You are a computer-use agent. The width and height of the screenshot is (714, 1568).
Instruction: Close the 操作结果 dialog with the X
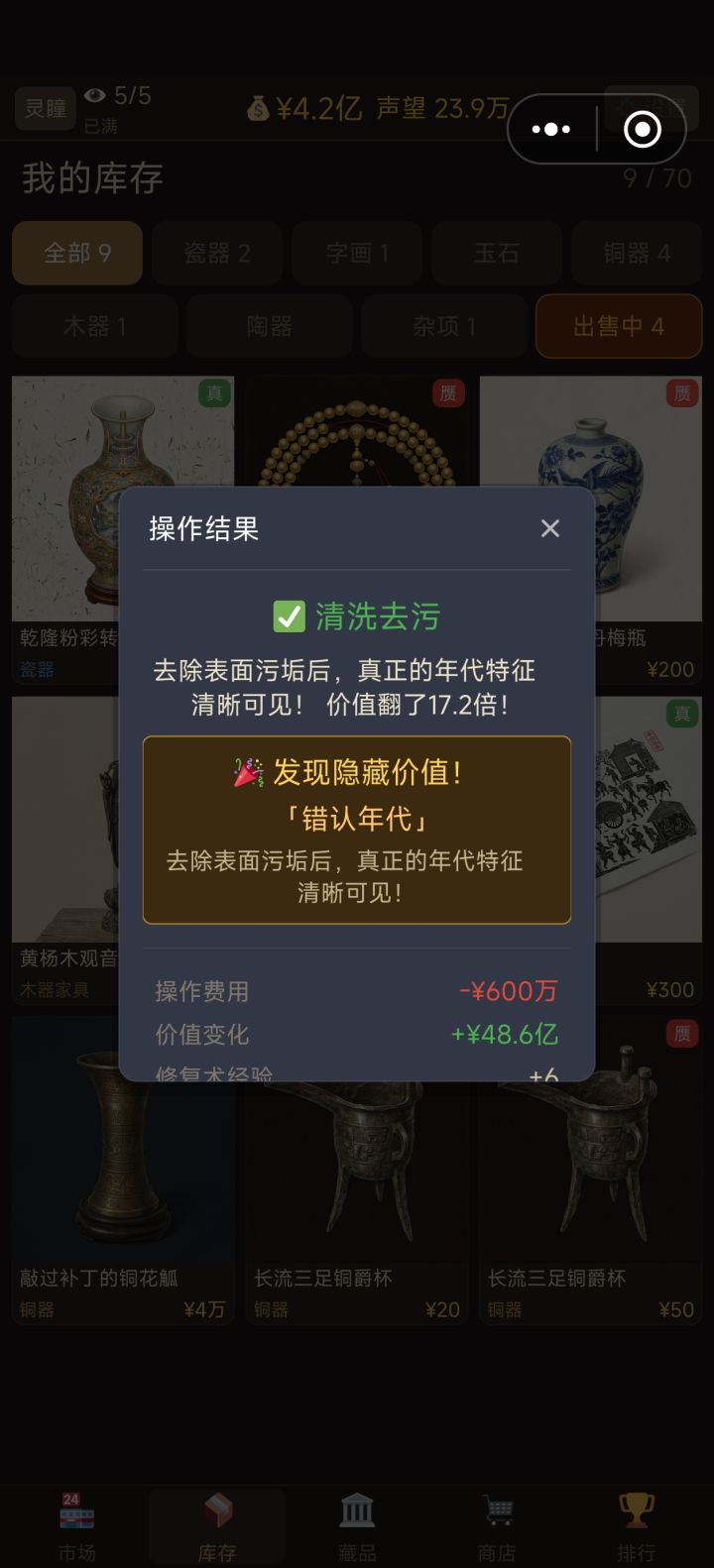[x=550, y=528]
